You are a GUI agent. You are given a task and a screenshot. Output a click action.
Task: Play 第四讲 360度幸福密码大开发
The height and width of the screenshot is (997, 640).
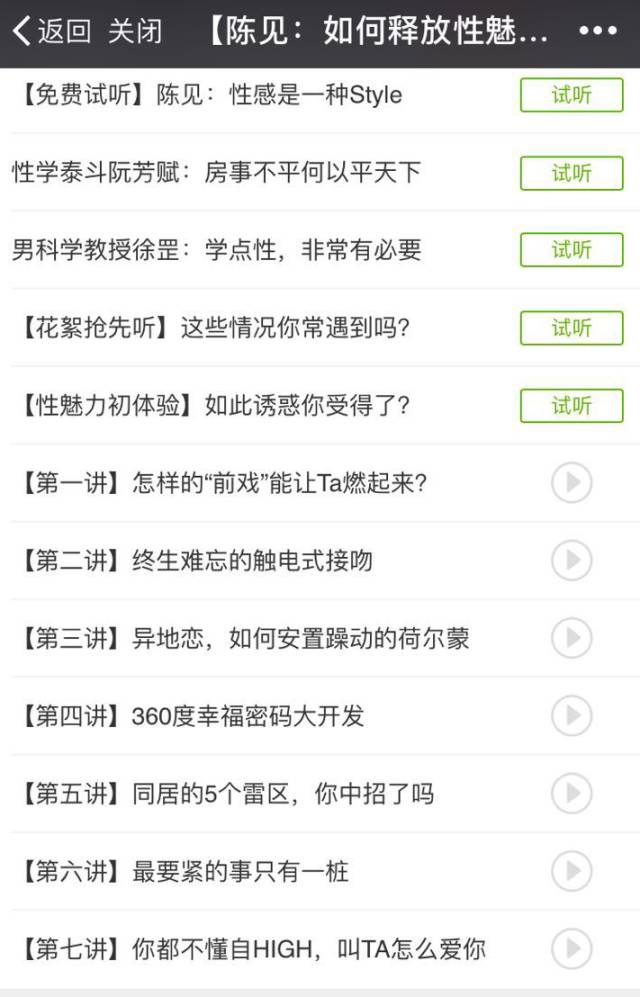click(x=571, y=715)
